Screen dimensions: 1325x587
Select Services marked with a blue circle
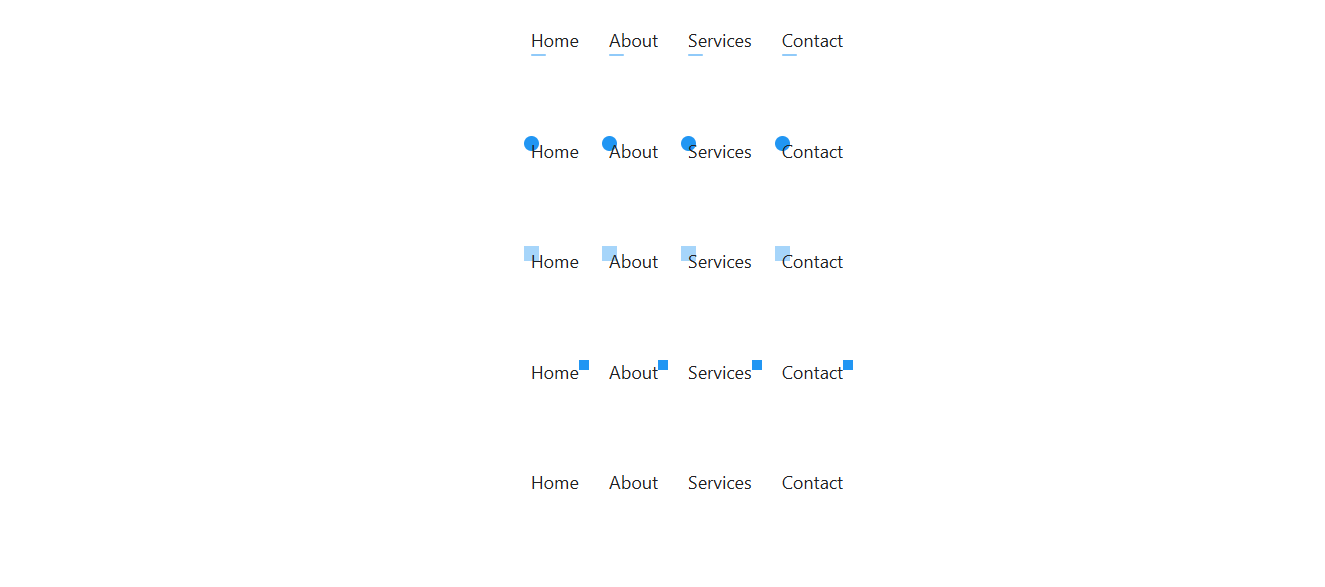719,152
